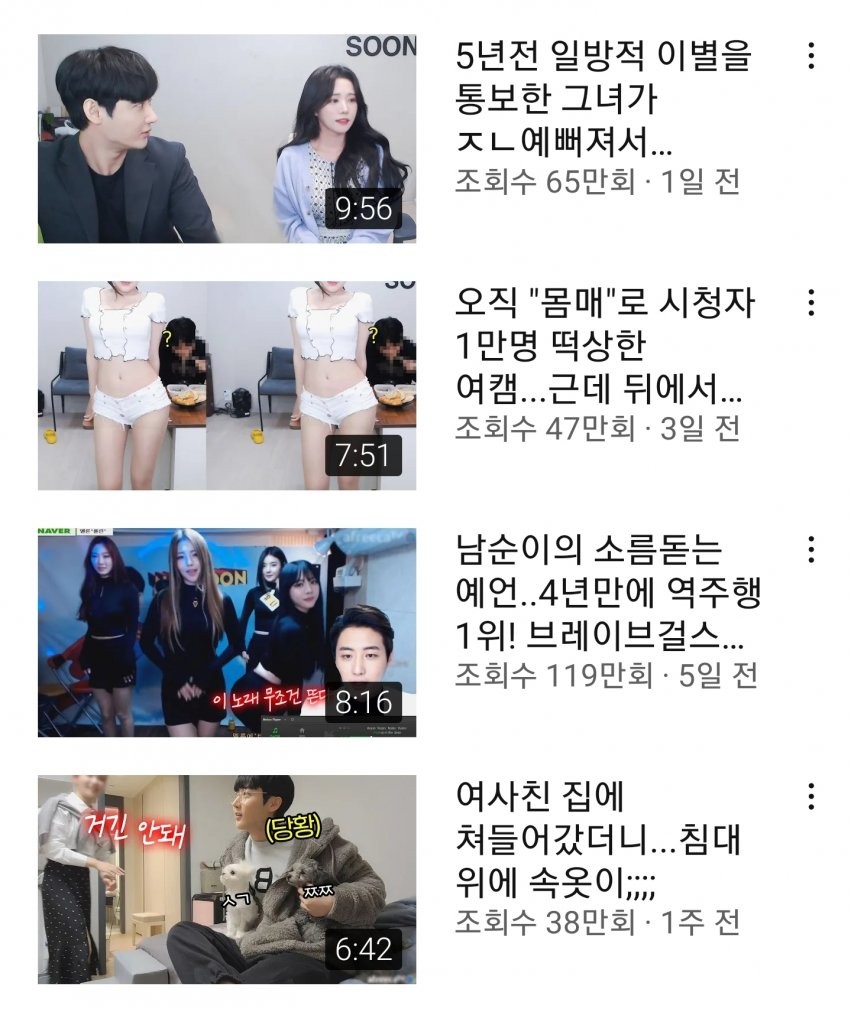Select video titled '여사친 집에 쳐들어갔더니'
850x1009 pixels.
pyautogui.click(x=598, y=840)
